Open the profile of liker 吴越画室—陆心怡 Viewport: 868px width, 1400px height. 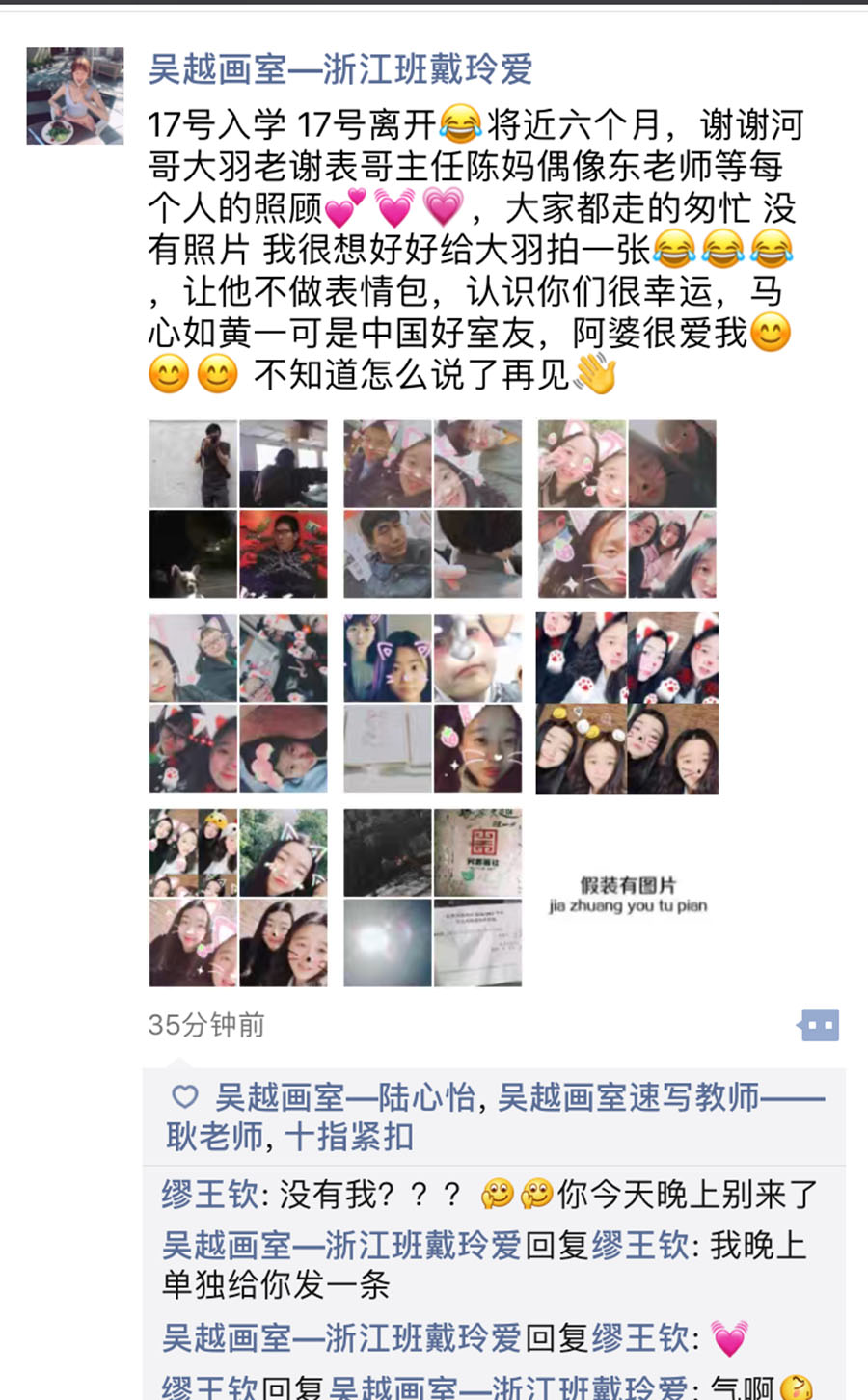(344, 1097)
